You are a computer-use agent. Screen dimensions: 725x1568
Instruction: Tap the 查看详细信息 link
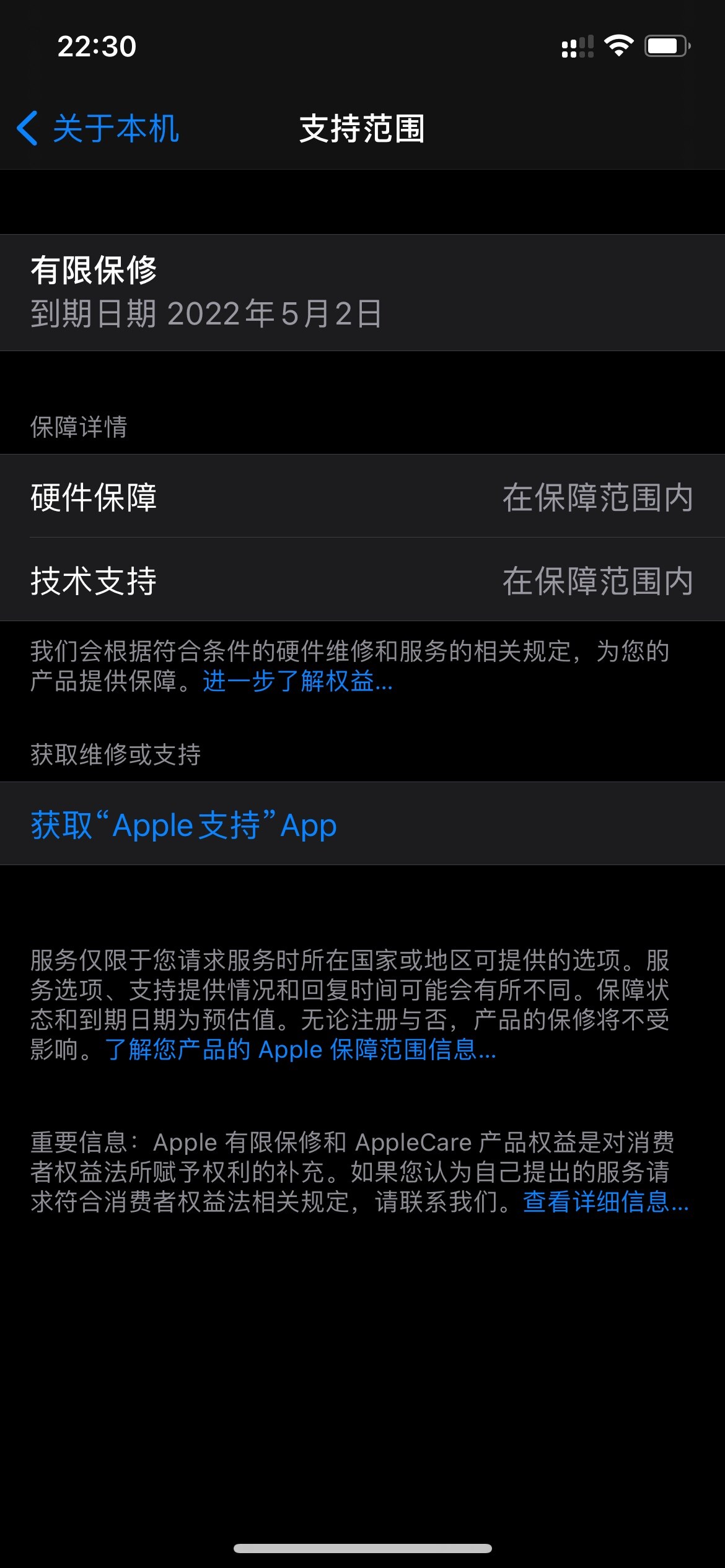[605, 1202]
